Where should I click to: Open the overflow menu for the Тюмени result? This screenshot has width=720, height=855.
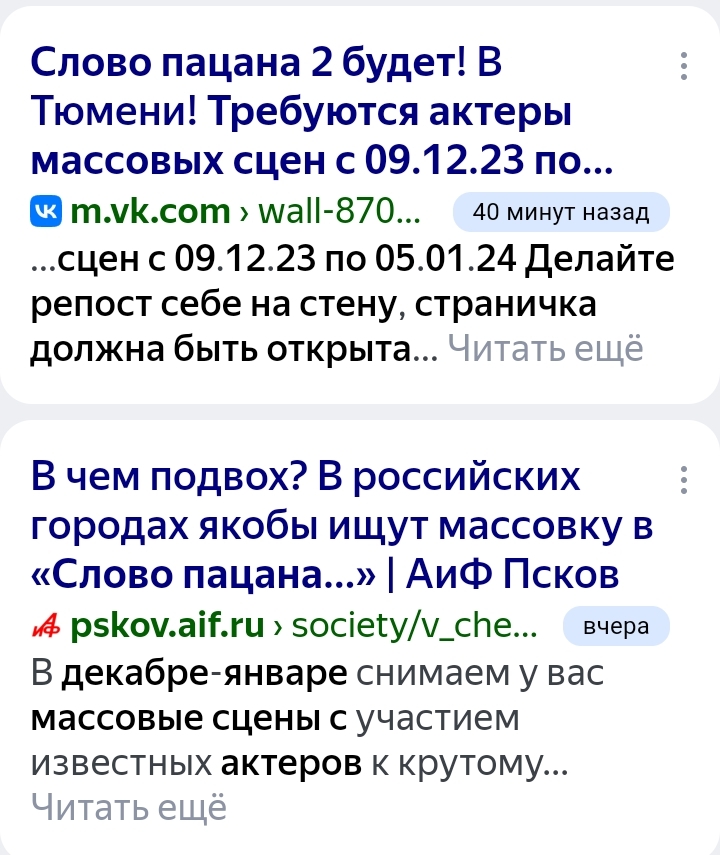[684, 65]
